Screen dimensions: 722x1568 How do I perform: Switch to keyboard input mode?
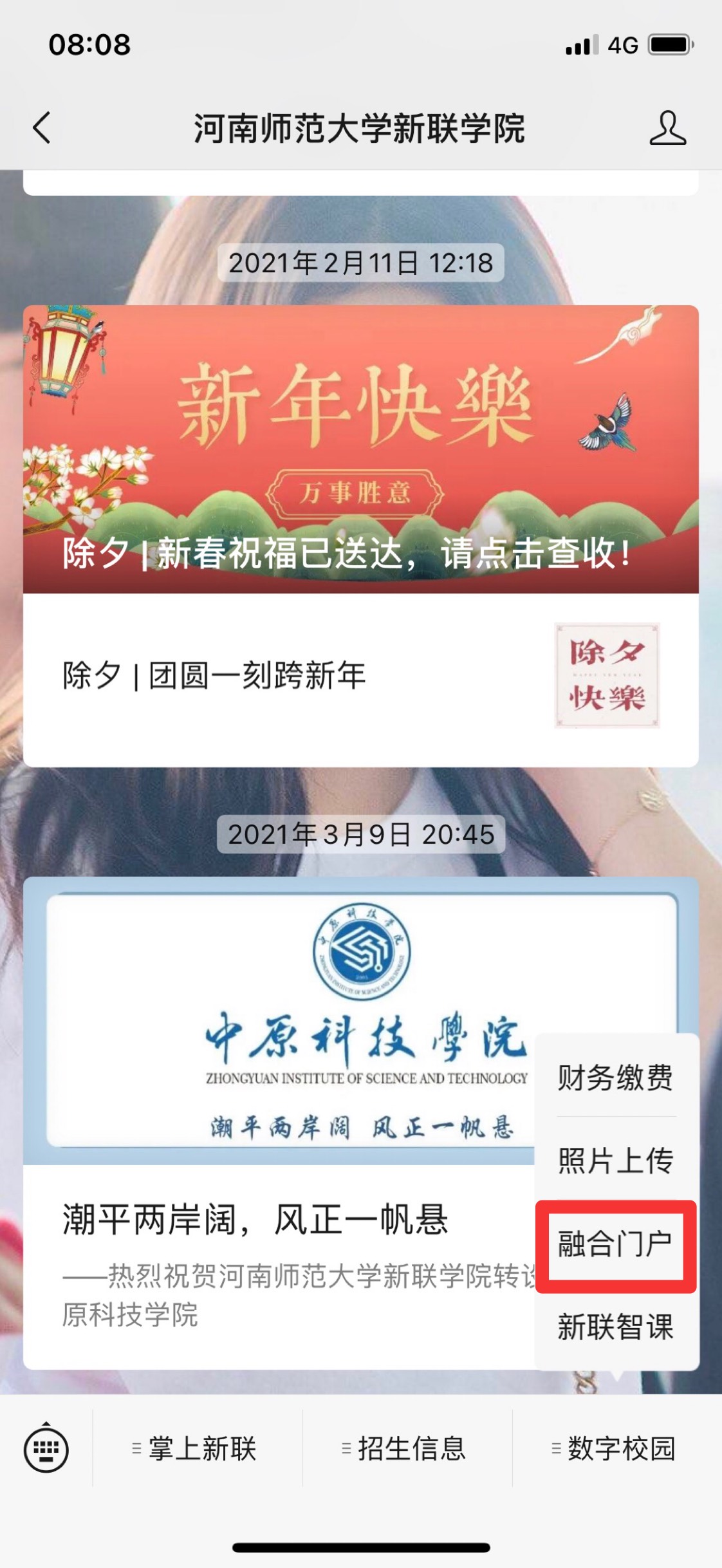[x=46, y=1449]
